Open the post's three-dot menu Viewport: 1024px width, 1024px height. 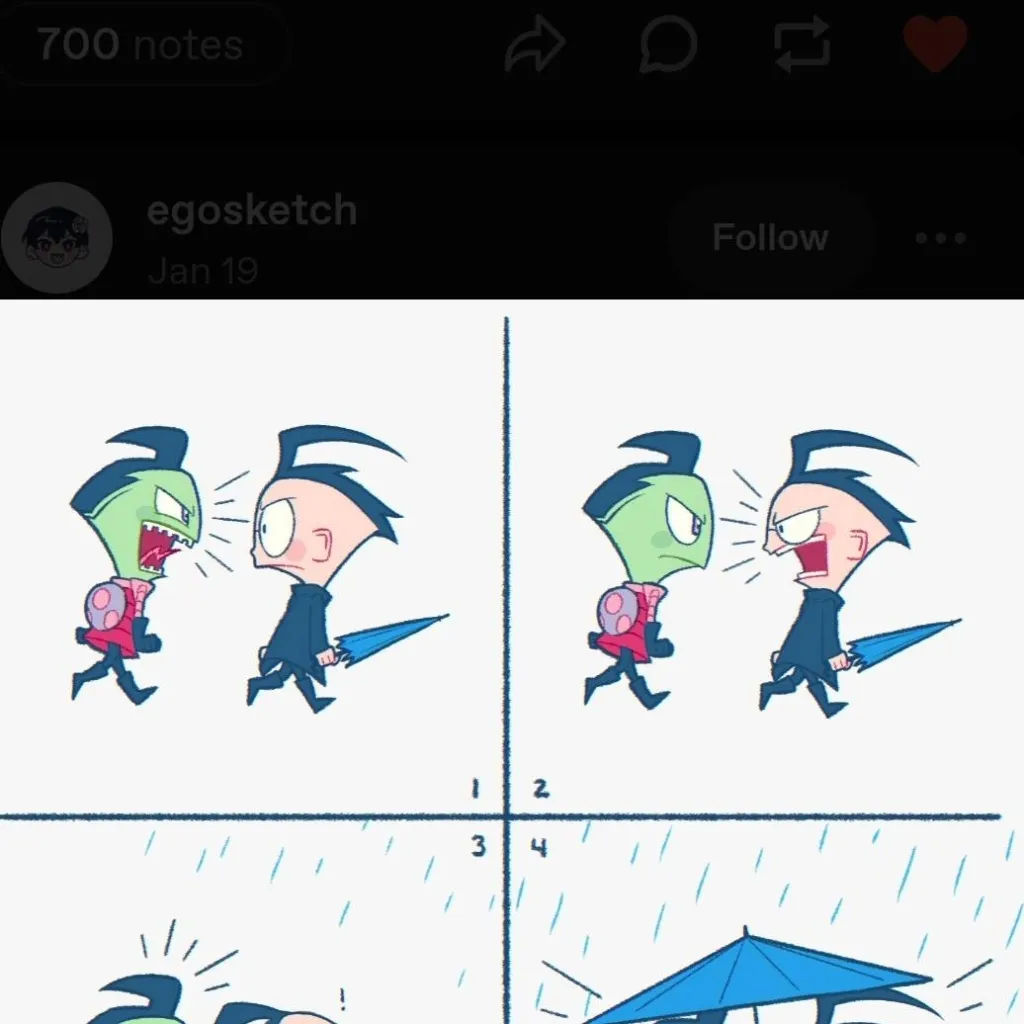pyautogui.click(x=941, y=238)
